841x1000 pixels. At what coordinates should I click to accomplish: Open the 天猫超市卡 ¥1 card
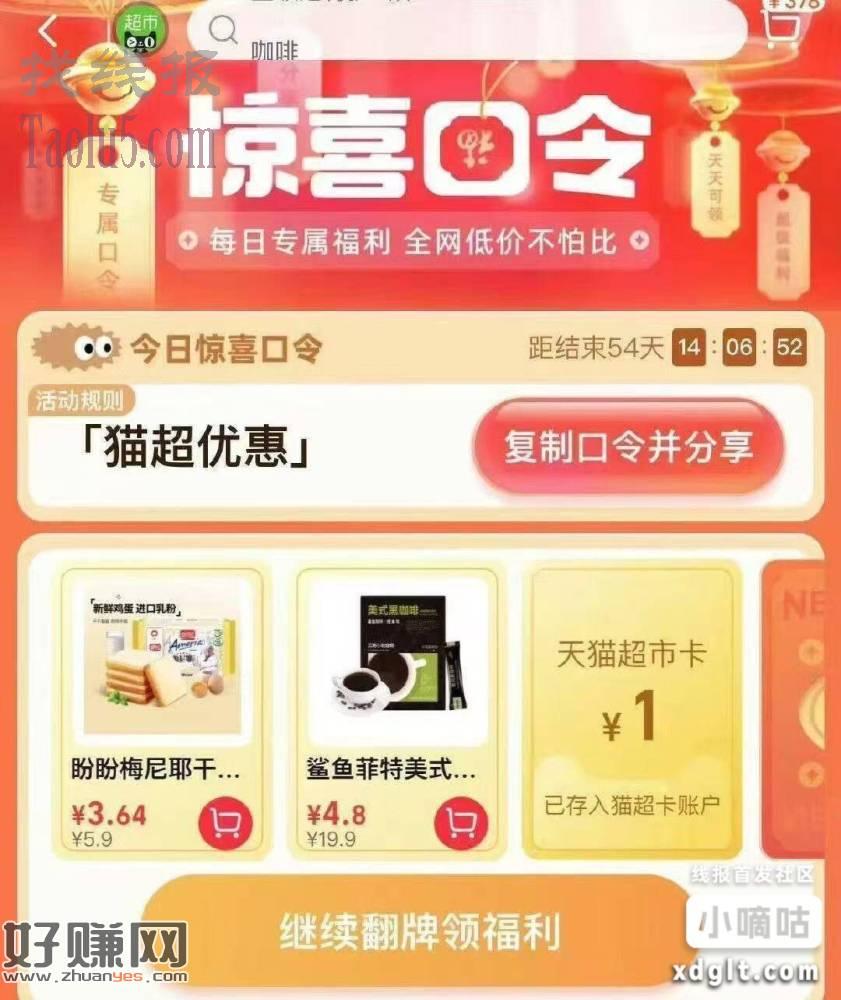pos(632,710)
